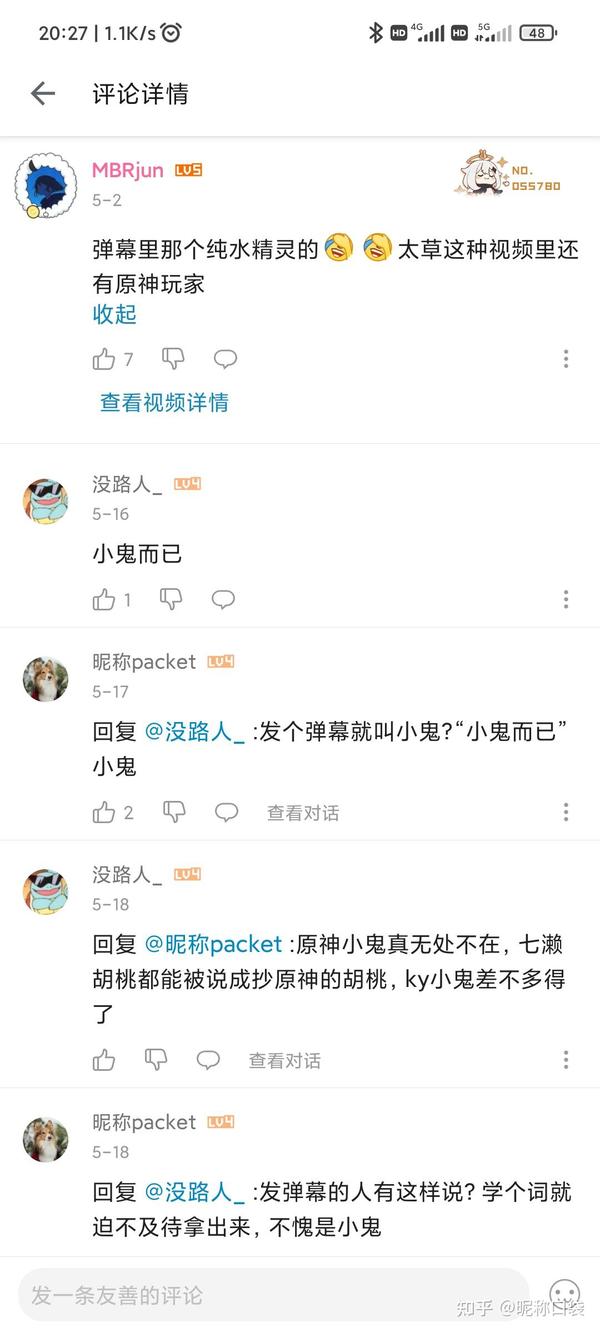Go back from comment details

42,94
